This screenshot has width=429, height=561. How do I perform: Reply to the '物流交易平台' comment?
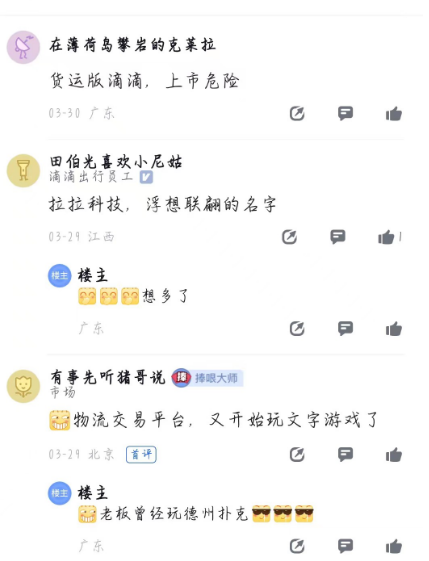pos(346,455)
